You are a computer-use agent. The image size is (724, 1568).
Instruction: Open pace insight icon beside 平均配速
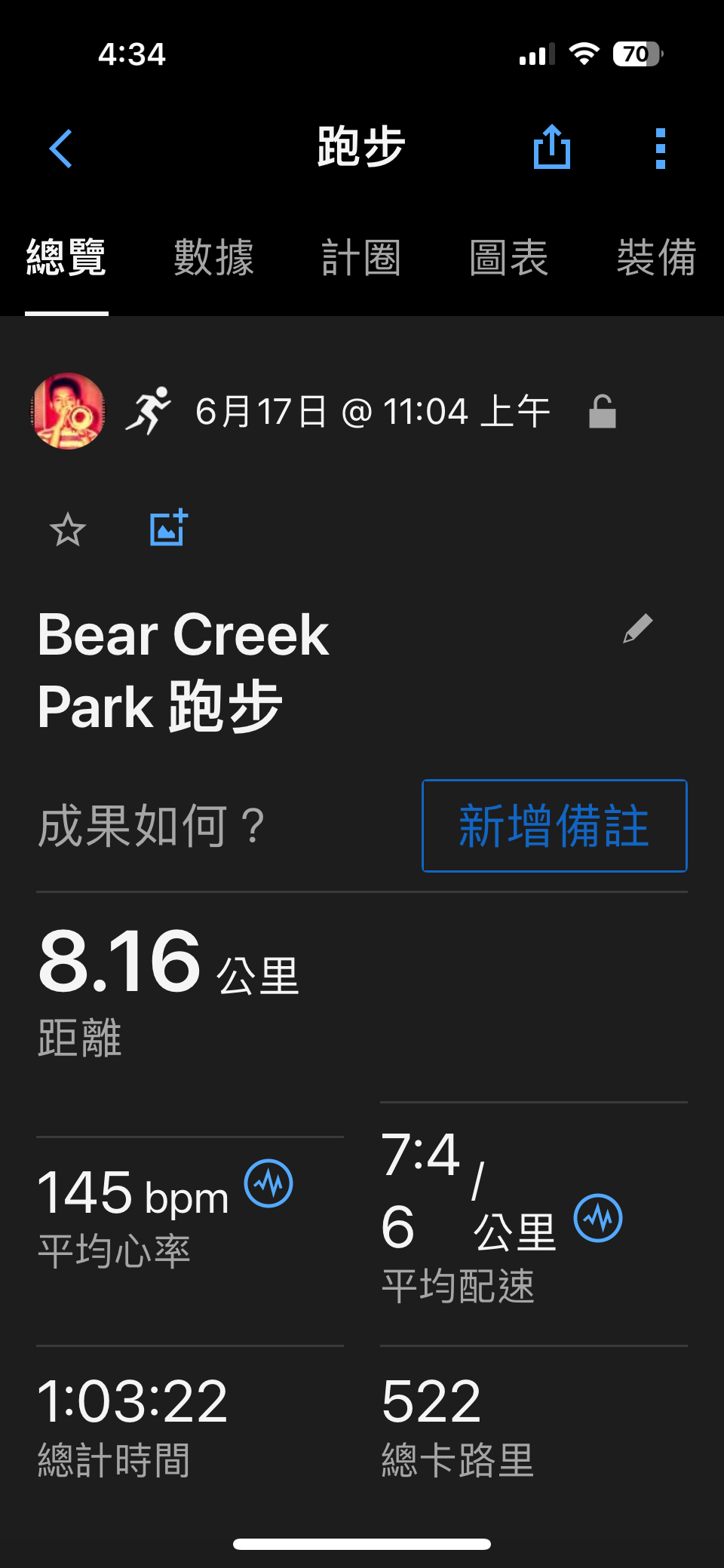point(598,1217)
